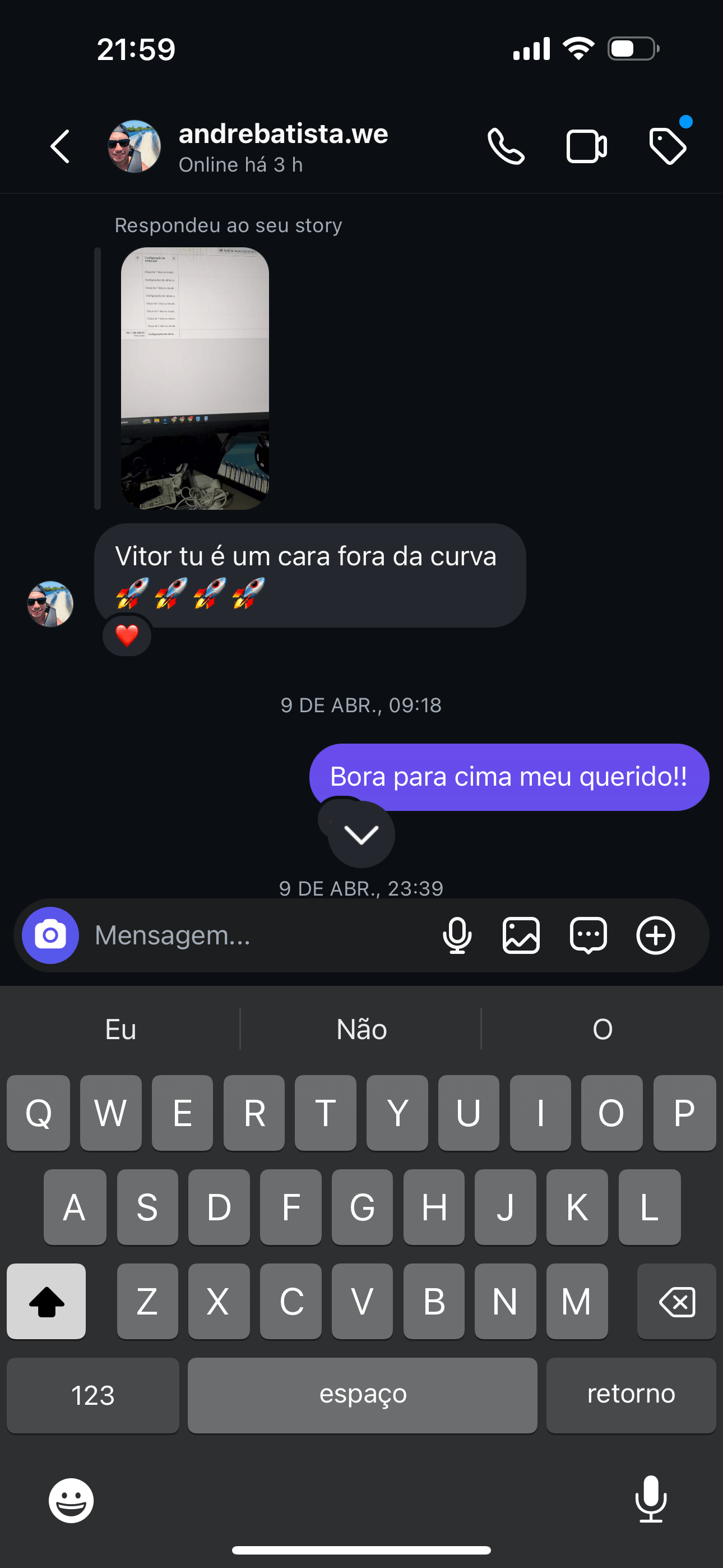Switch to the emoji keyboard

point(71,1501)
